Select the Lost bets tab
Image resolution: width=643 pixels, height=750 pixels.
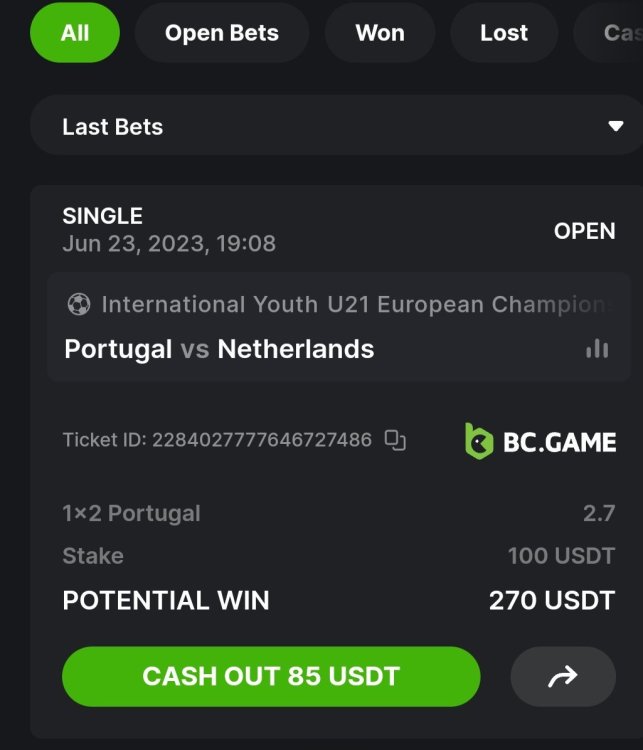pyautogui.click(x=503, y=33)
